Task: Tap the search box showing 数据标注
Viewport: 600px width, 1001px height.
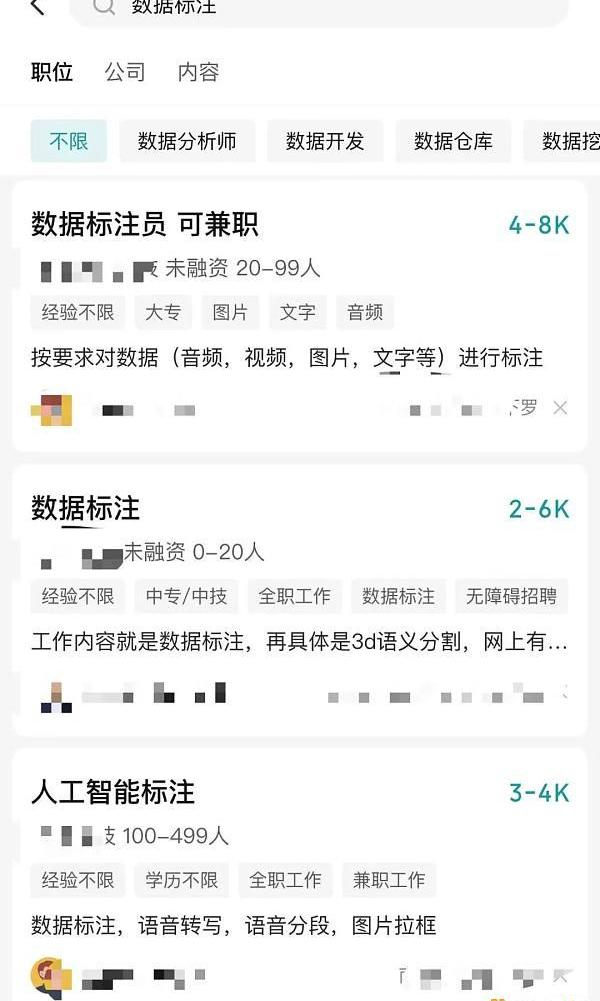Action: (320, 8)
